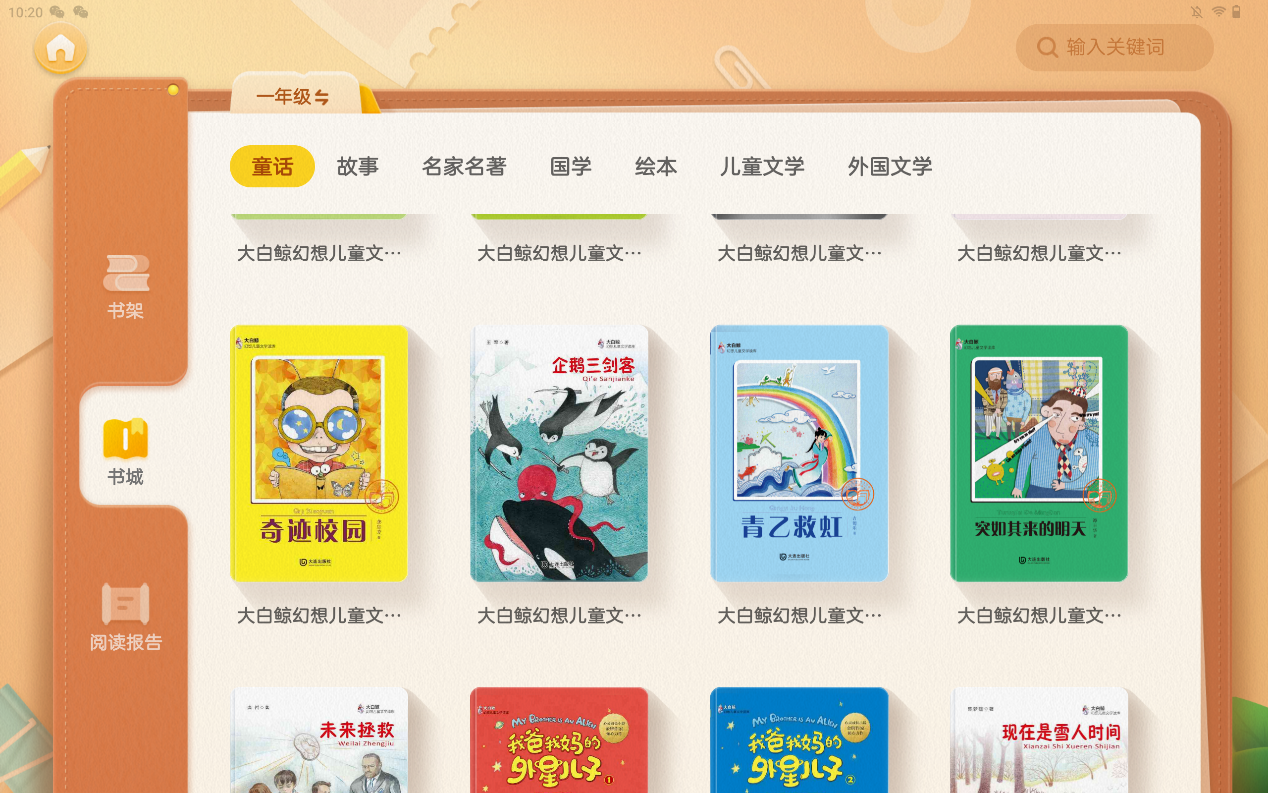Select the 童话 category tab
Screen dimensions: 1268x793
point(272,166)
